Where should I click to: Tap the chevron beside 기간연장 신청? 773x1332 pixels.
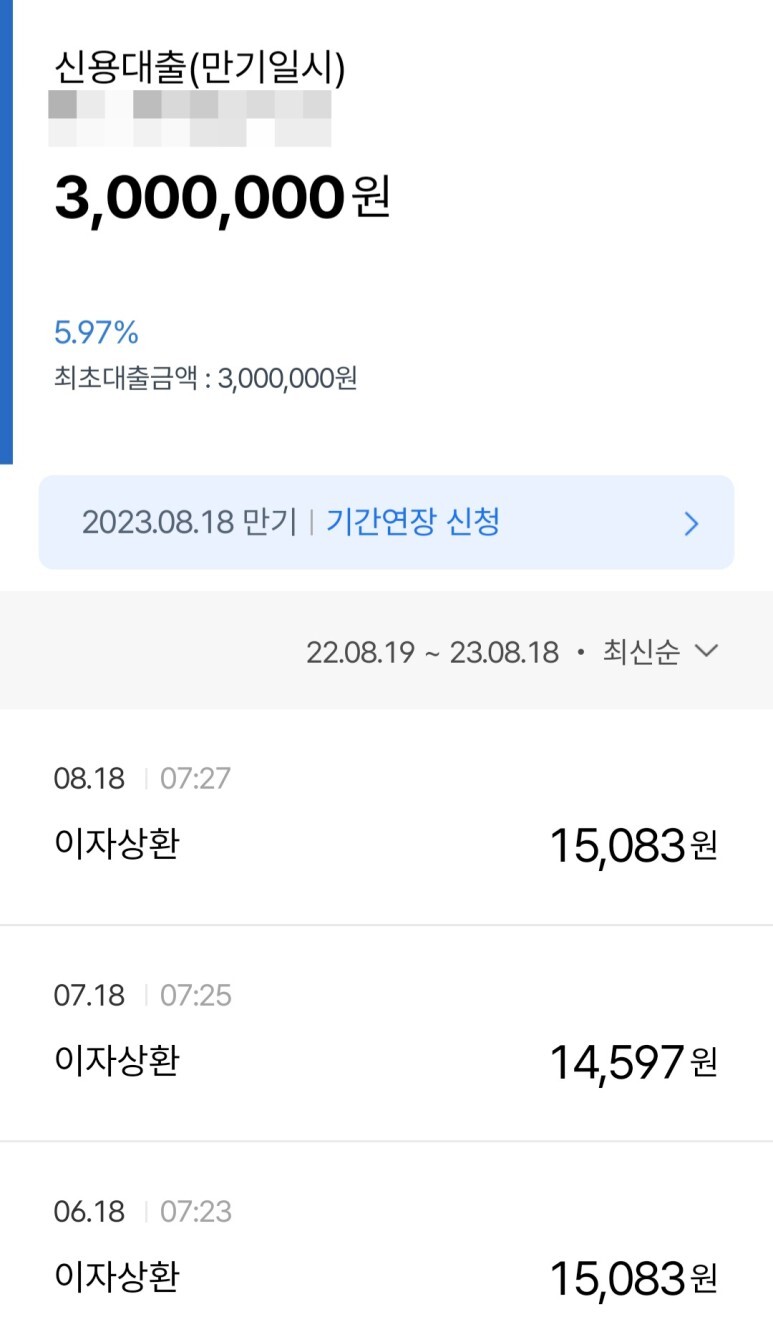click(689, 524)
